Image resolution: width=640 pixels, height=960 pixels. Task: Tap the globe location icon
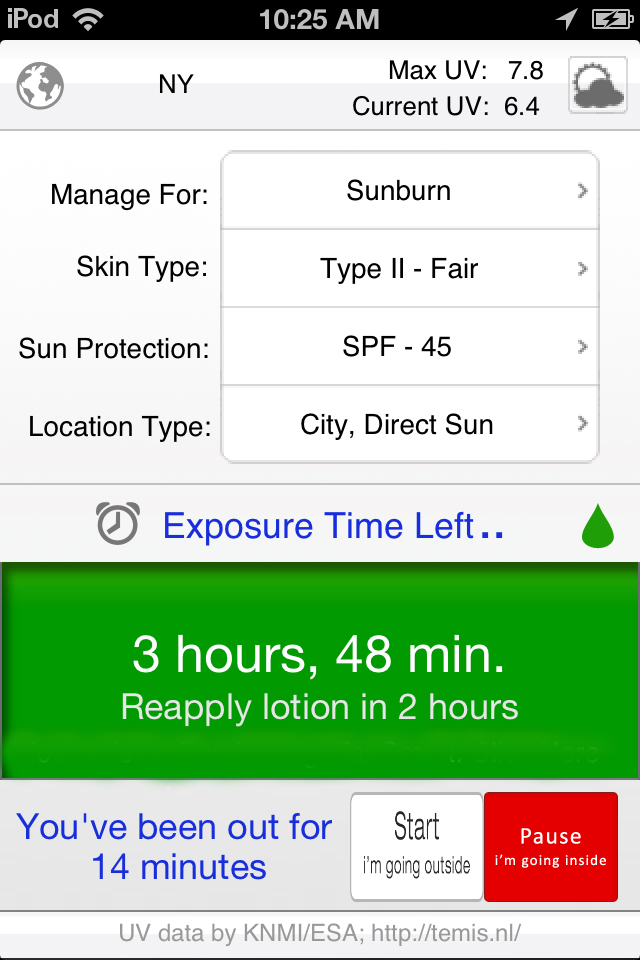(40, 86)
